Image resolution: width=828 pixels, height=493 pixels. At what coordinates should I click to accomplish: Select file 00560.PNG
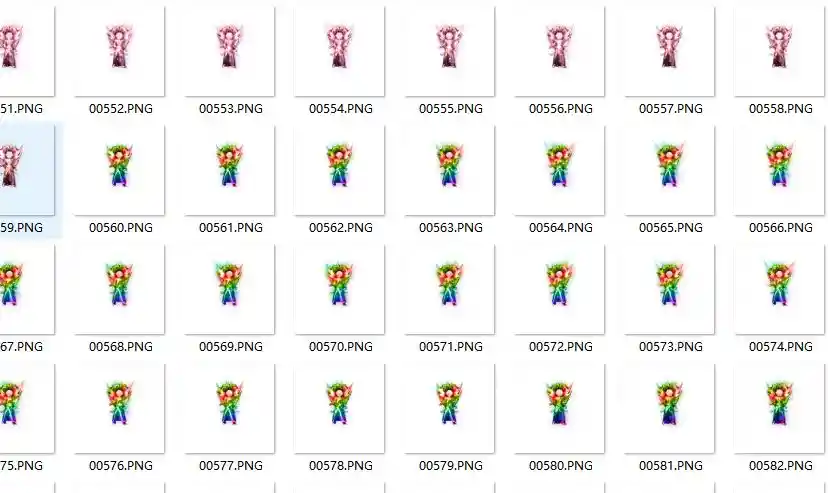(120, 167)
